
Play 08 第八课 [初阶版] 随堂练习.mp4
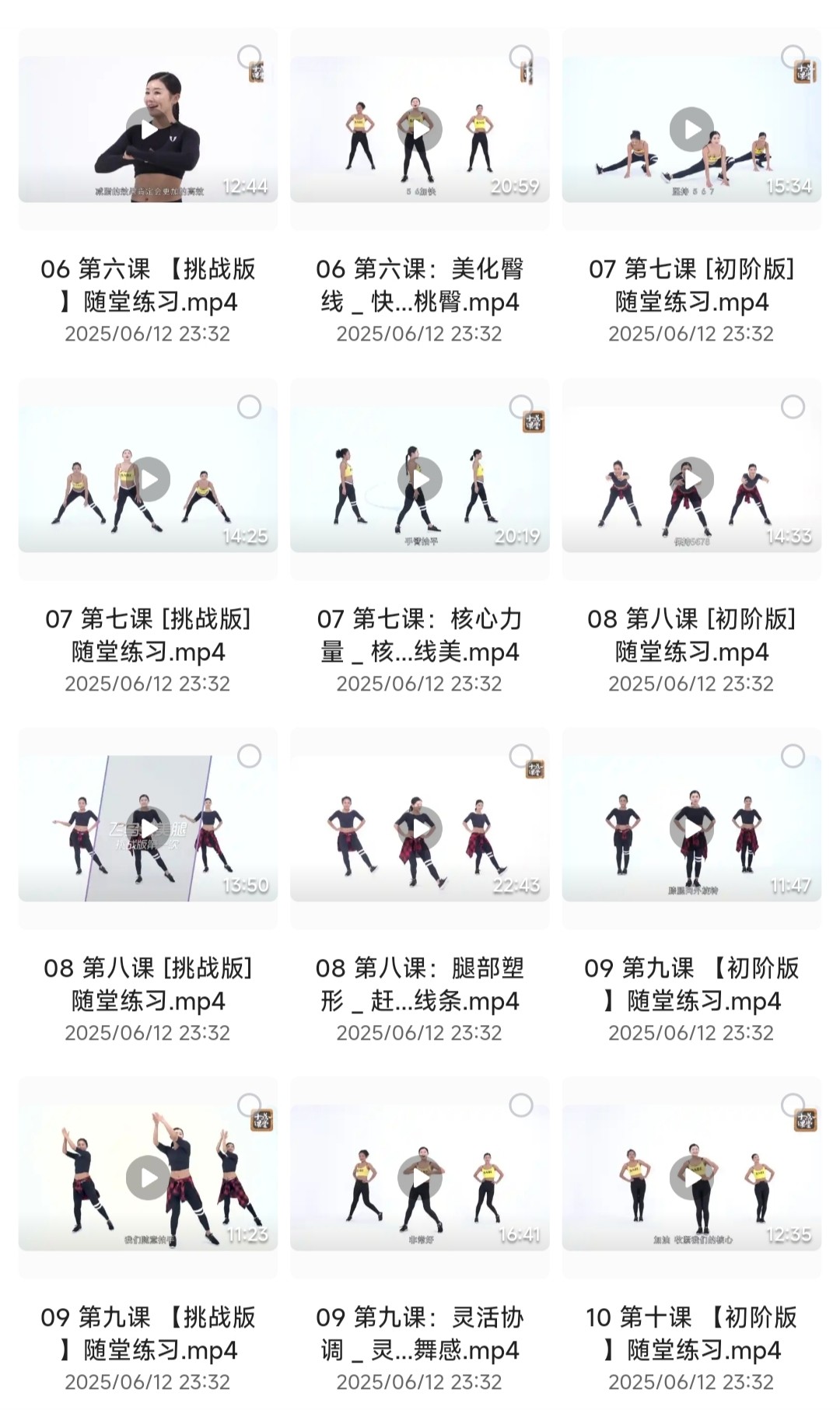pyautogui.click(x=691, y=480)
